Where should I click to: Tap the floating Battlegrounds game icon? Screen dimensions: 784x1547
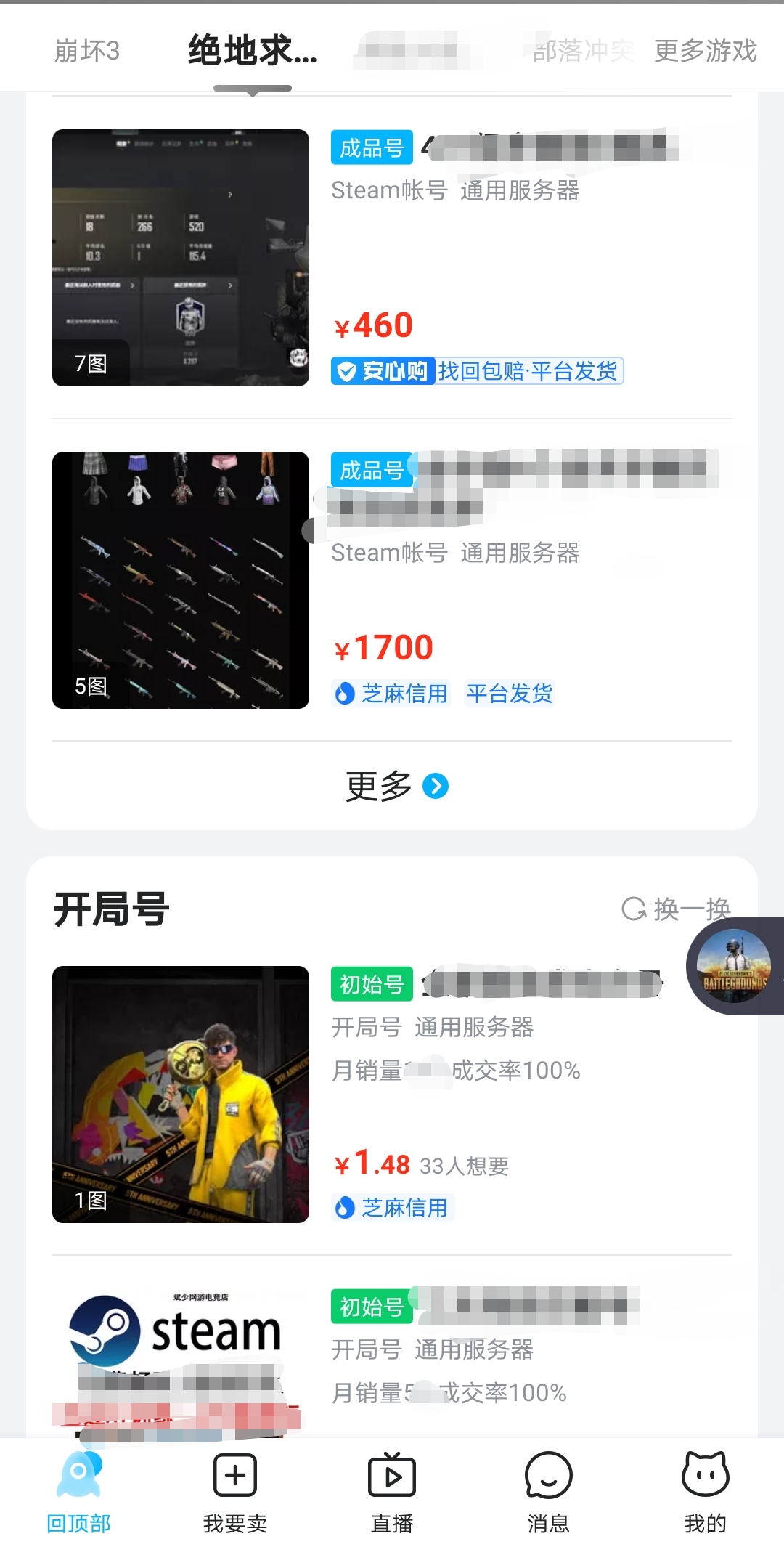pos(733,966)
